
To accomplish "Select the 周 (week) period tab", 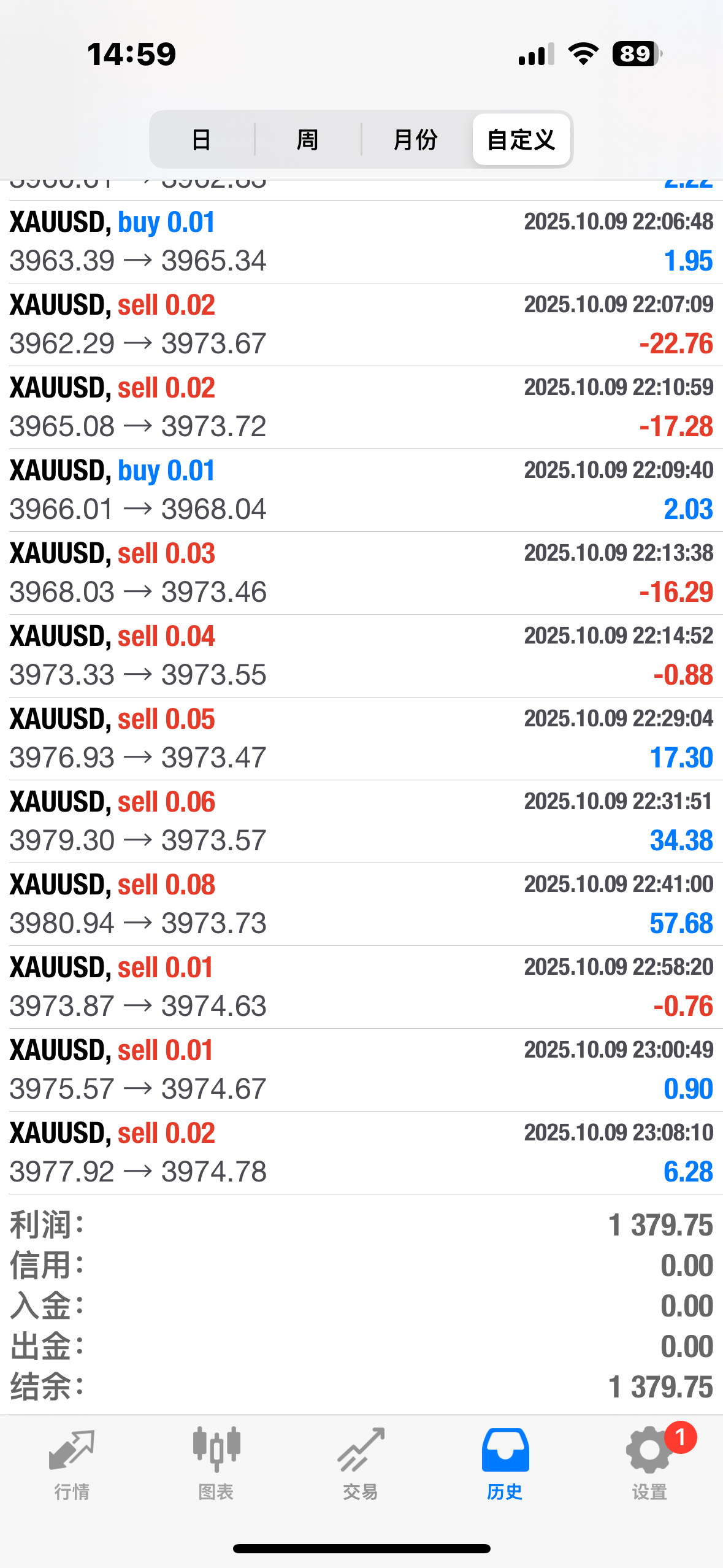I will click(x=307, y=140).
